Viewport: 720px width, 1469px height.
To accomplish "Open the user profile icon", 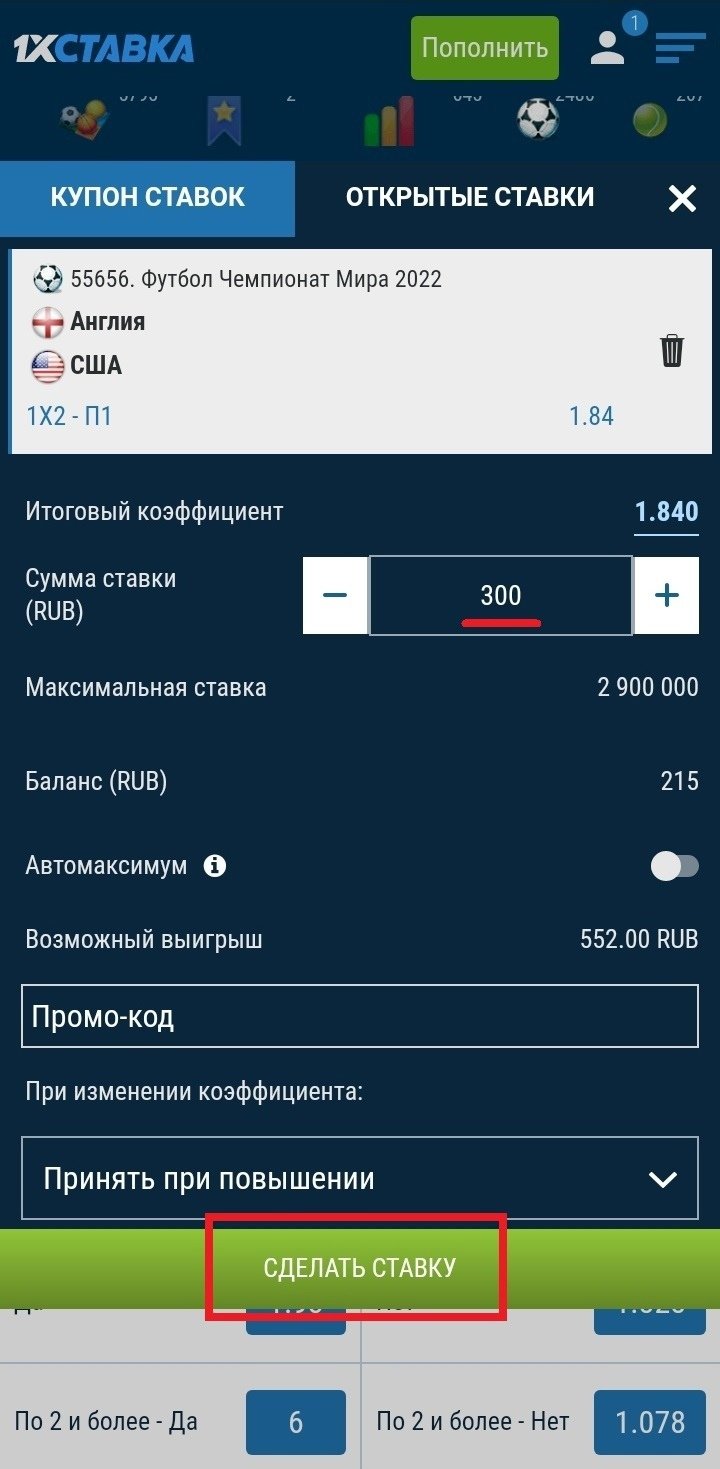I will coord(607,47).
